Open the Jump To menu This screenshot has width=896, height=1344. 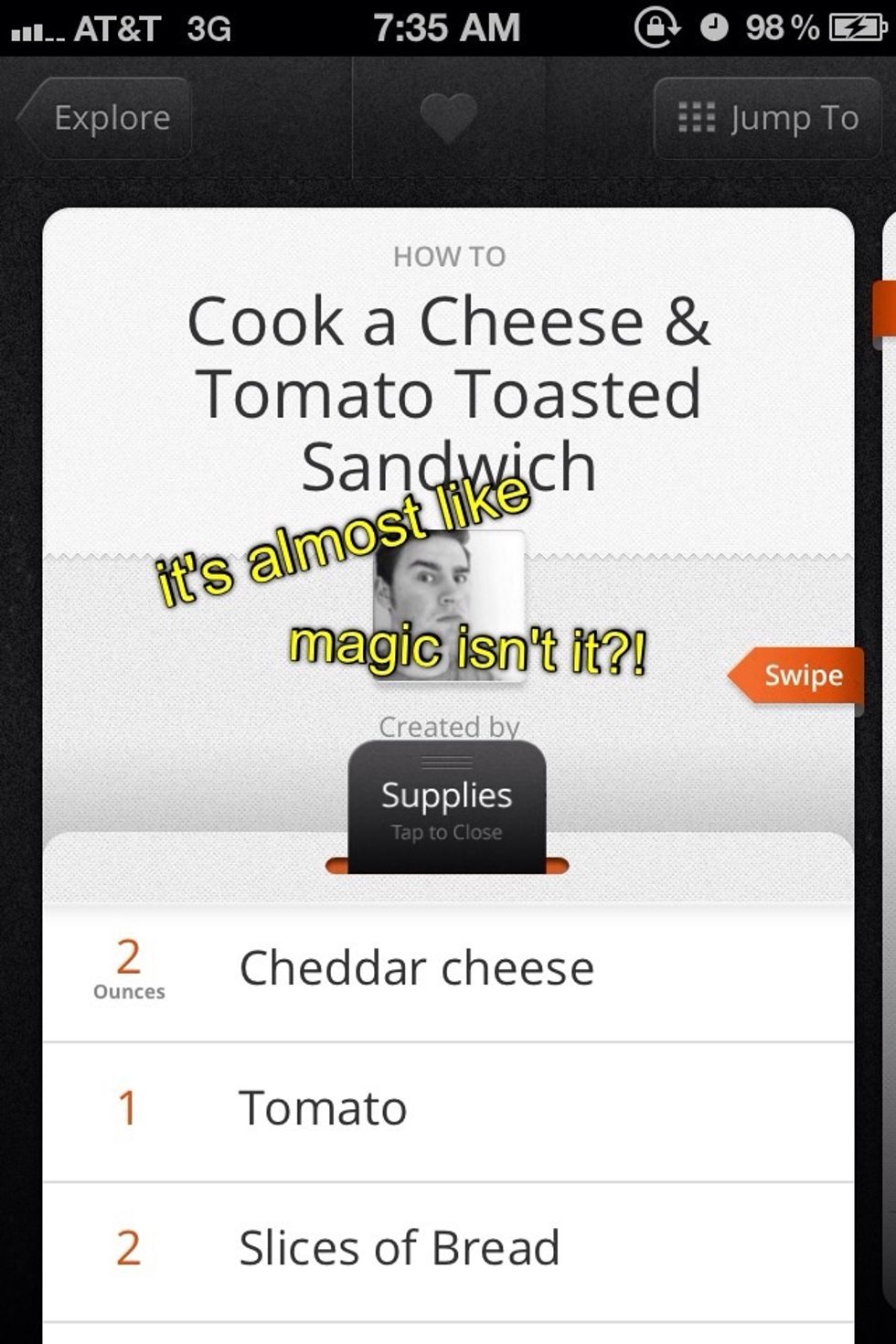[x=768, y=118]
